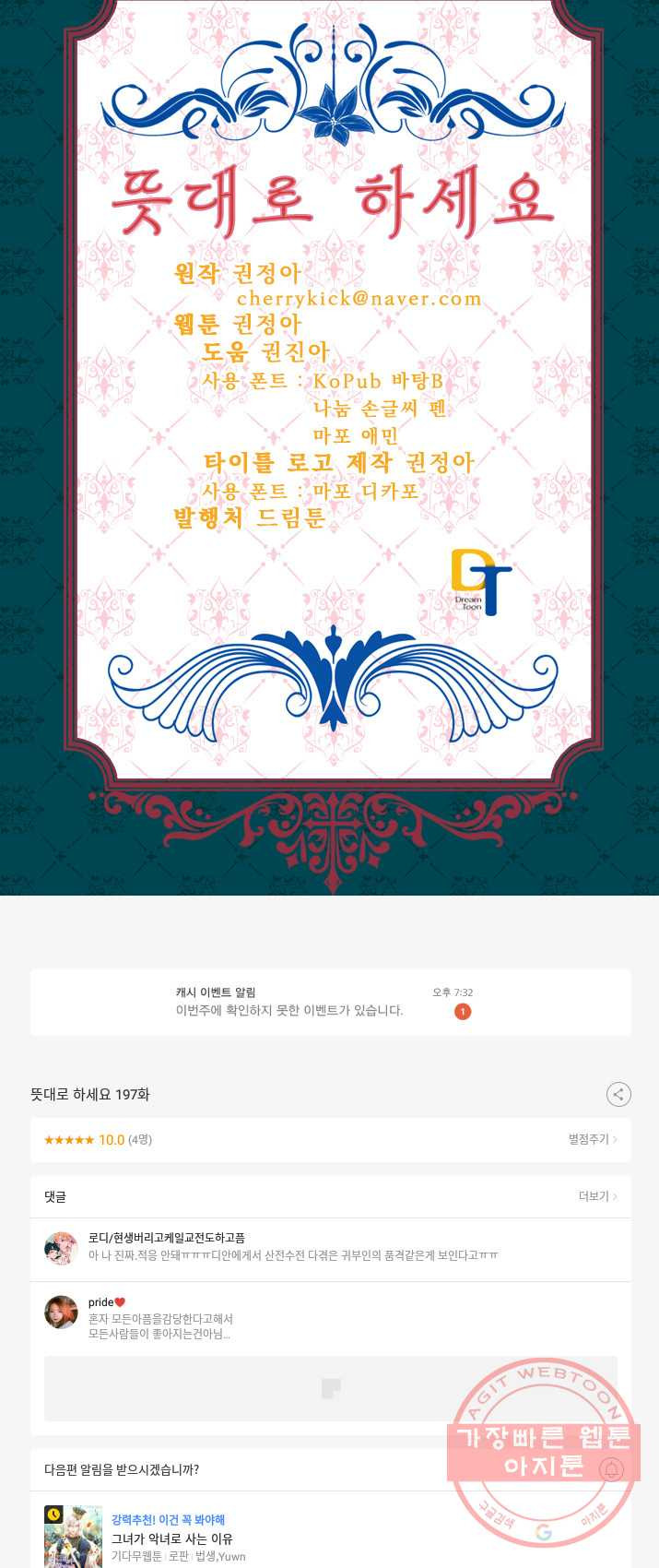
Task: Tap 더보기 to view more comments
Action: (597, 1196)
